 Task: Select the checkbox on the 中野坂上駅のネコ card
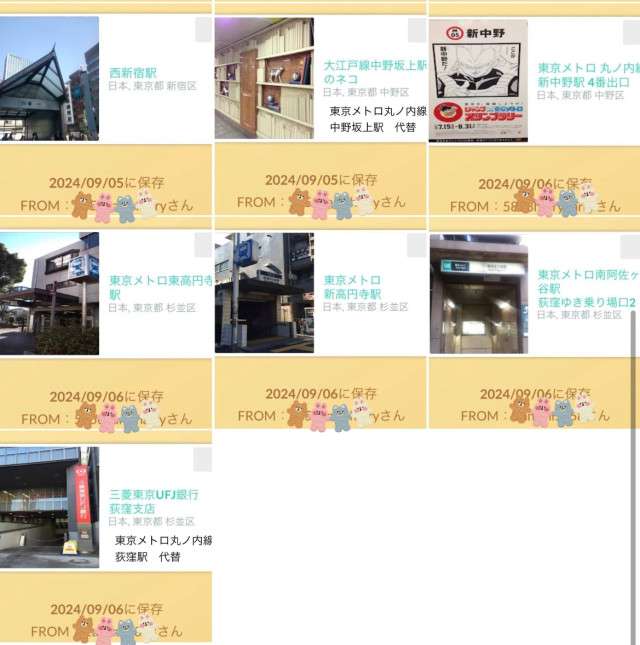click(x=417, y=30)
